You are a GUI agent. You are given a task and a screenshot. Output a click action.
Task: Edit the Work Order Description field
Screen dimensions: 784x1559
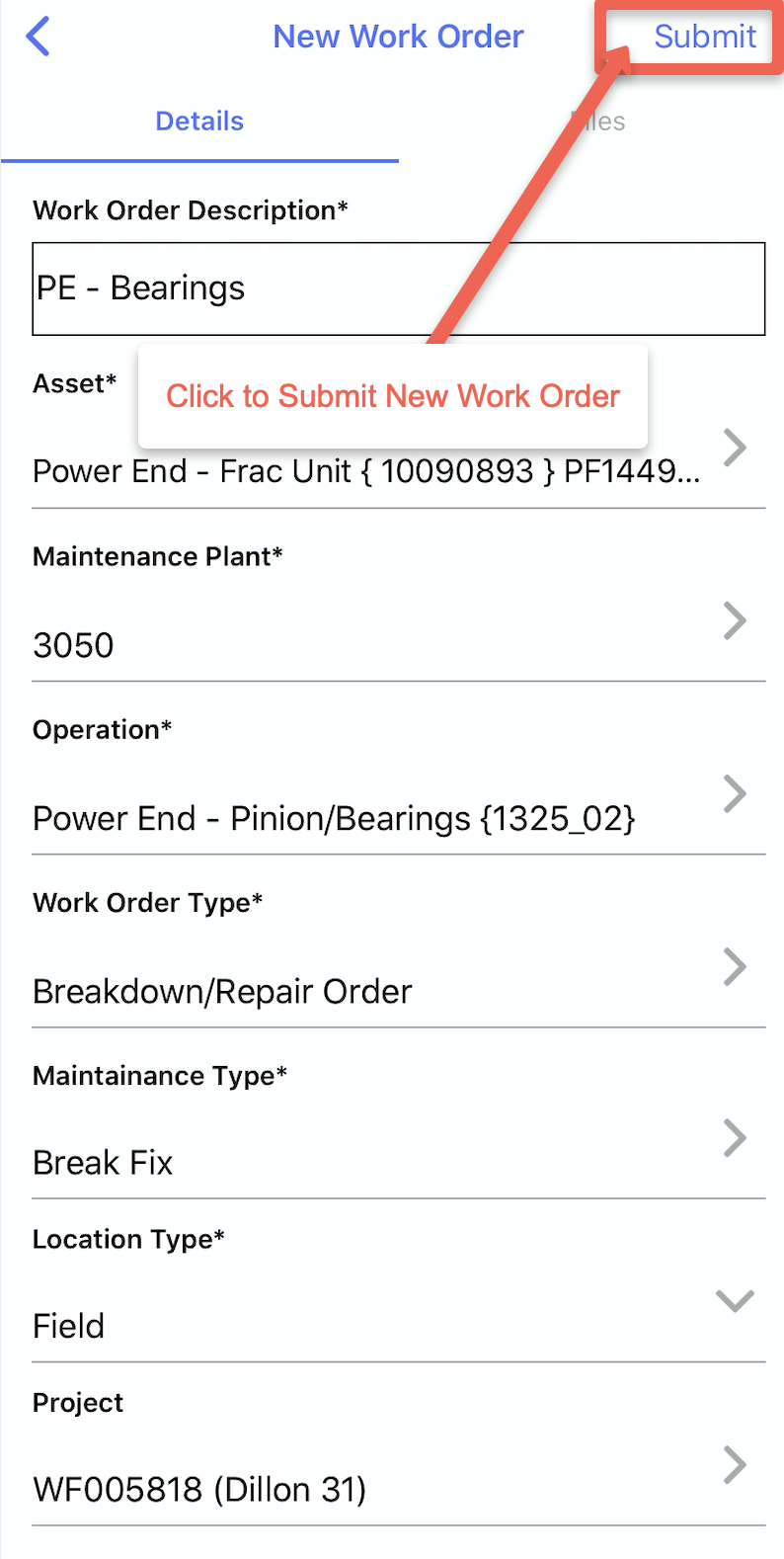pos(398,288)
